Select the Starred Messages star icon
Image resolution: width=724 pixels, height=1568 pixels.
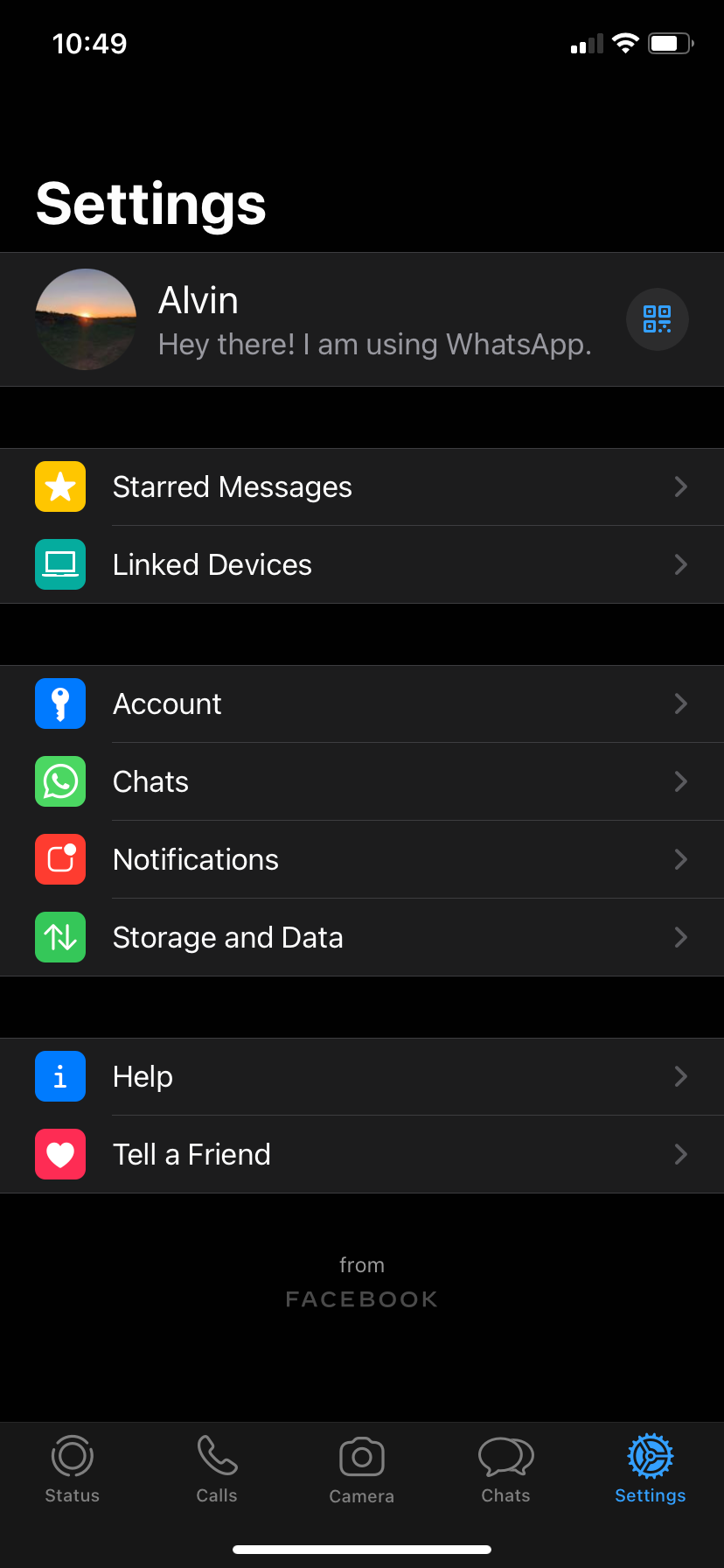[x=59, y=486]
